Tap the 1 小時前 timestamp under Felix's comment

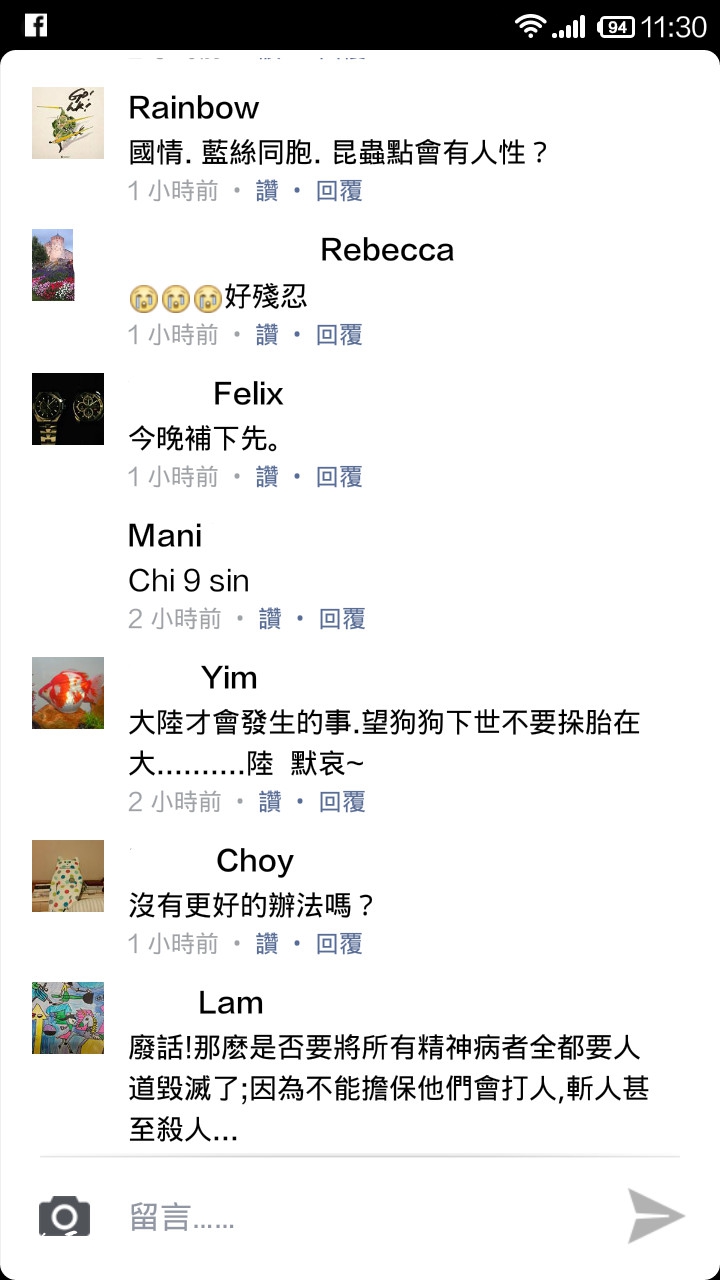[x=172, y=476]
